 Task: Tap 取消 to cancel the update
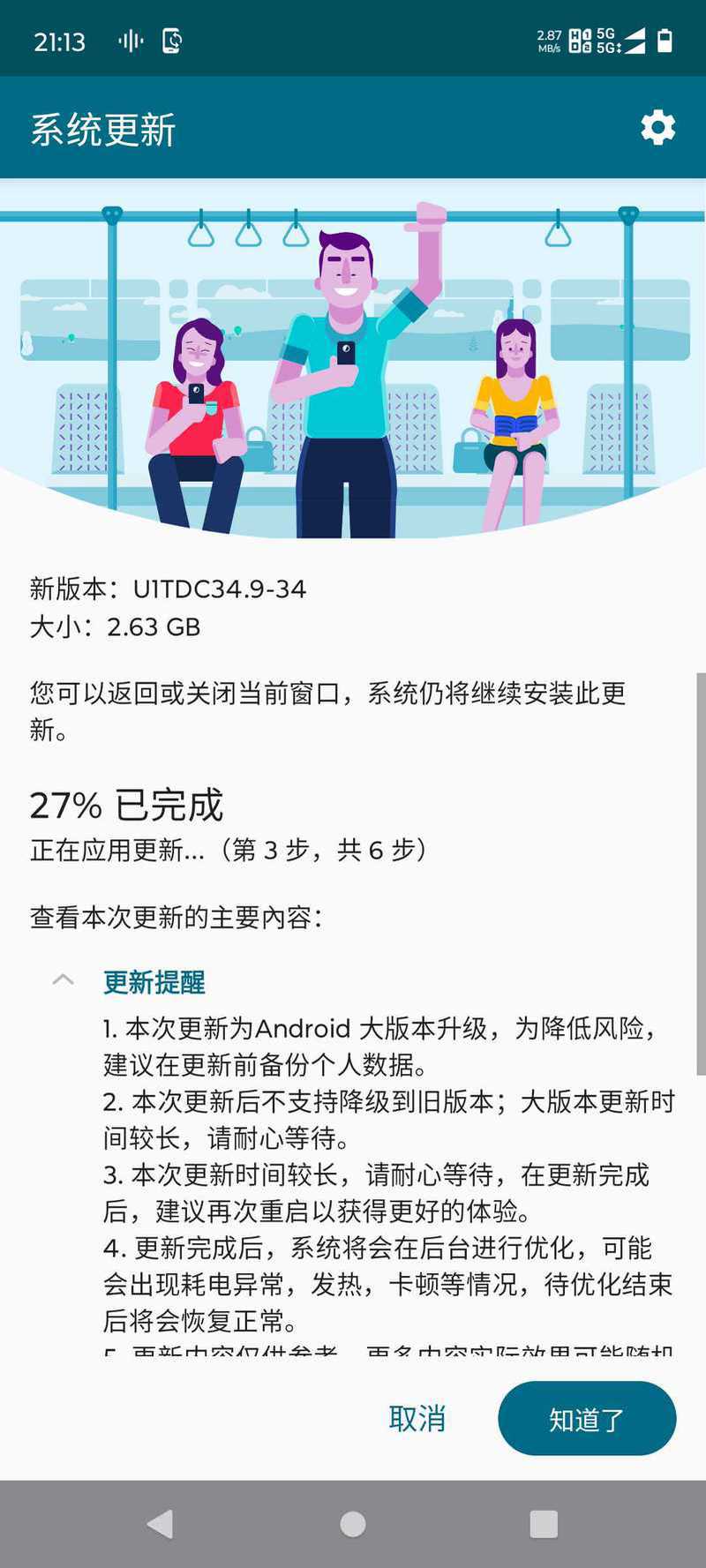[417, 1418]
